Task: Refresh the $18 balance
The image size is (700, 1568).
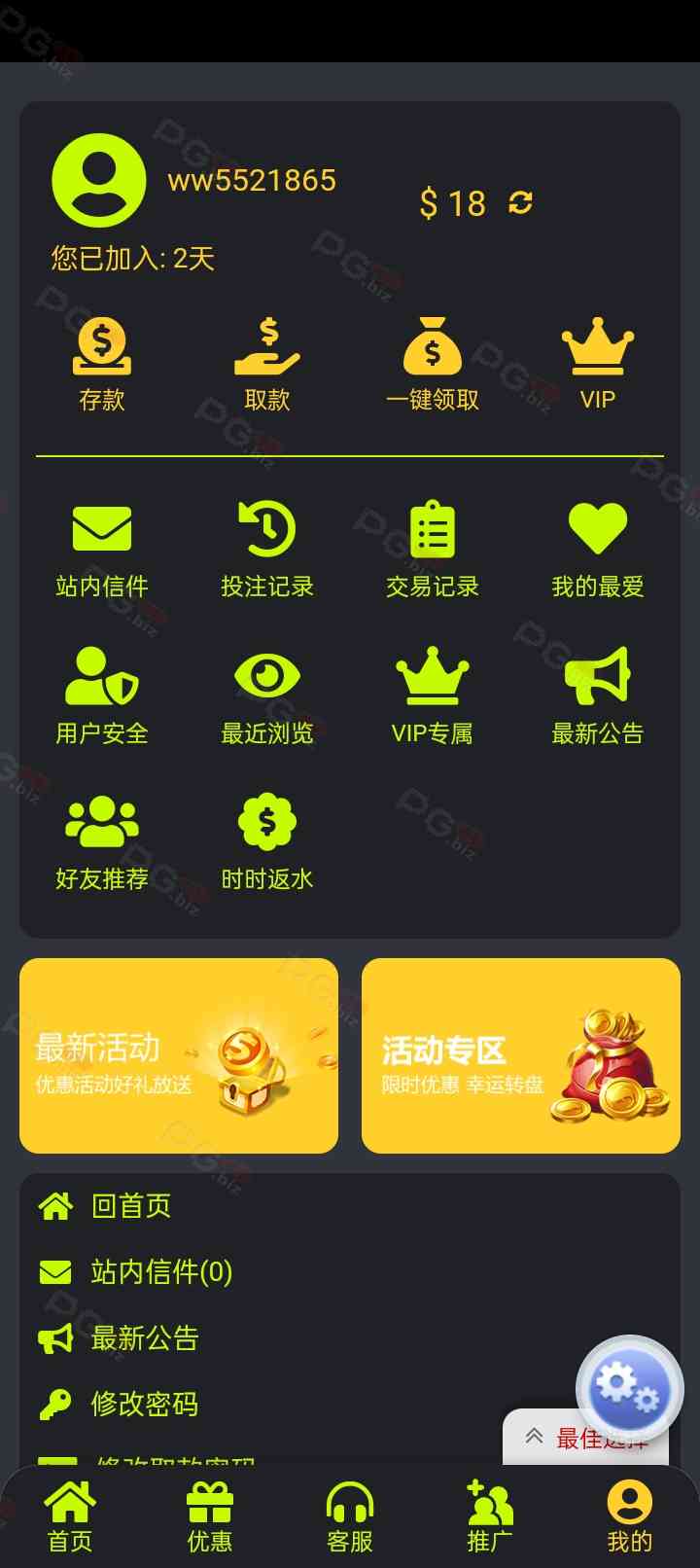Action: (520, 202)
